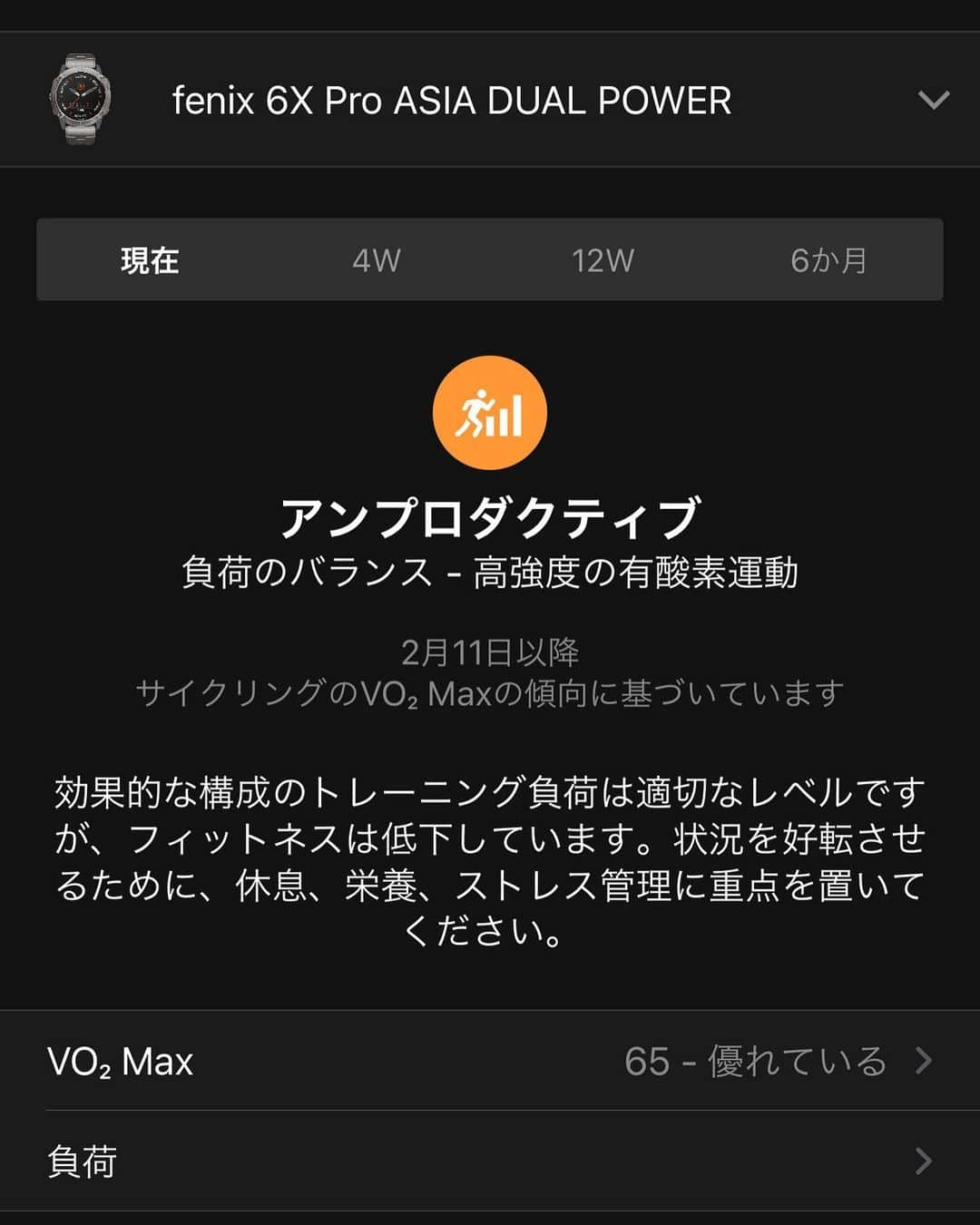Switch to the 12W tab

pos(603,260)
